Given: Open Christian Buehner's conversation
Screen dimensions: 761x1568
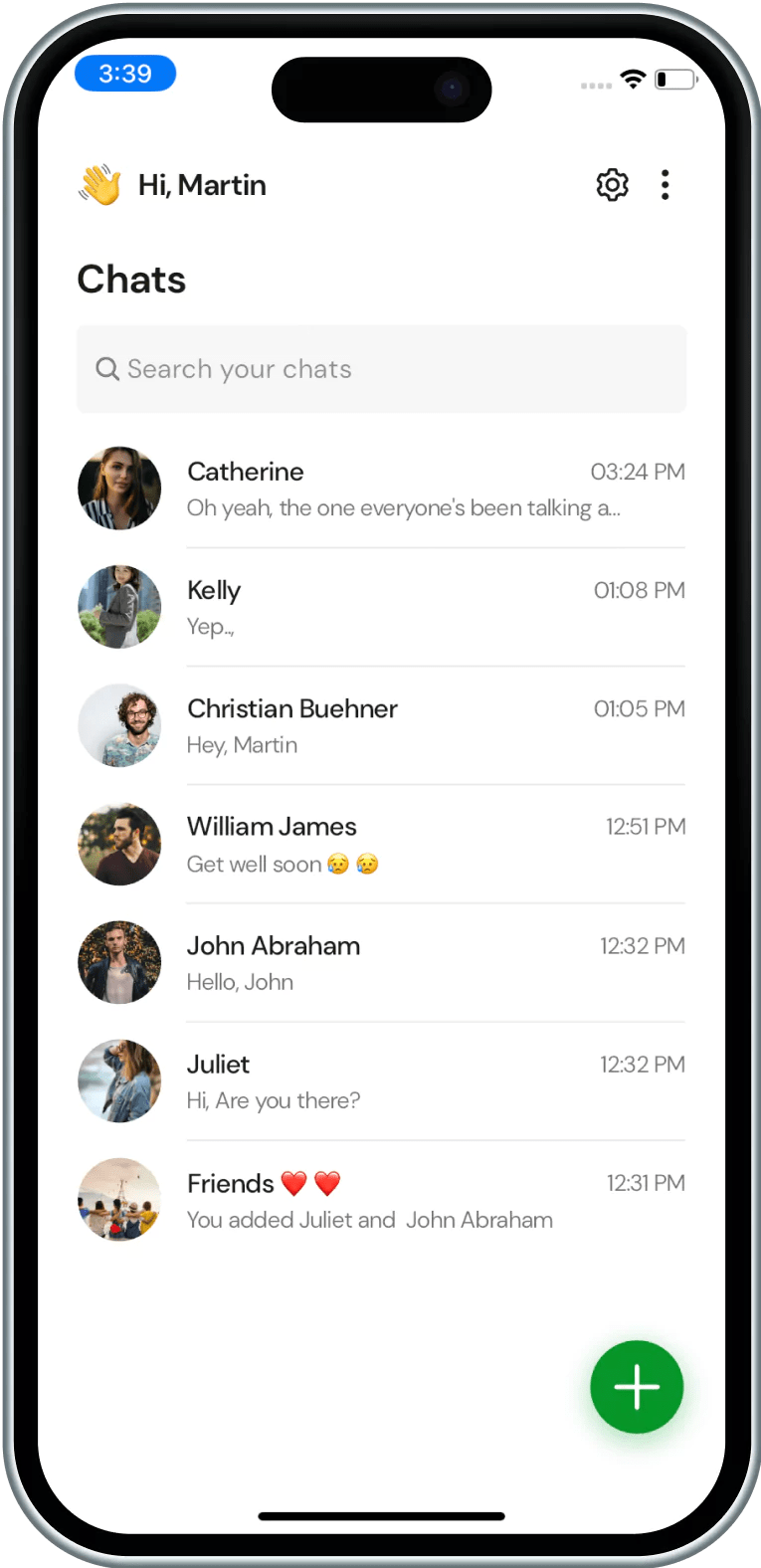Looking at the screenshot, I should [382, 725].
